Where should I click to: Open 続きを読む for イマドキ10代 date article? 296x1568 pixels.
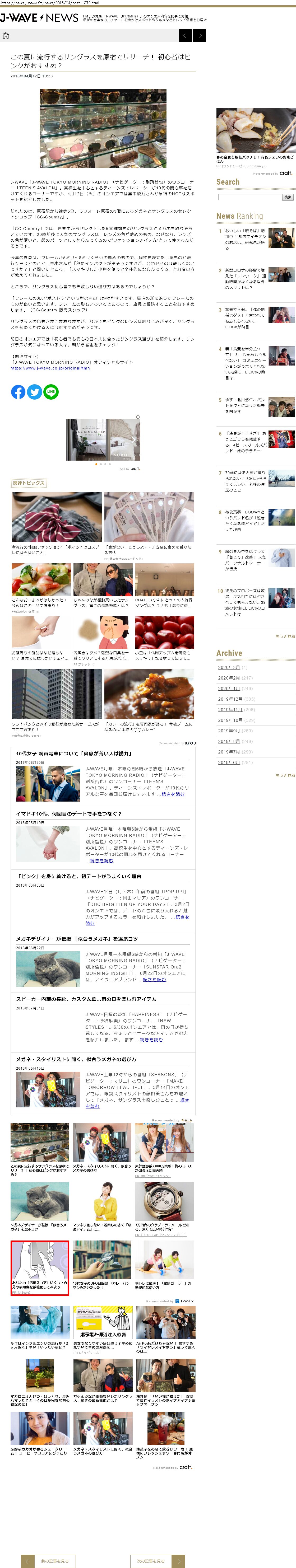pos(101,861)
